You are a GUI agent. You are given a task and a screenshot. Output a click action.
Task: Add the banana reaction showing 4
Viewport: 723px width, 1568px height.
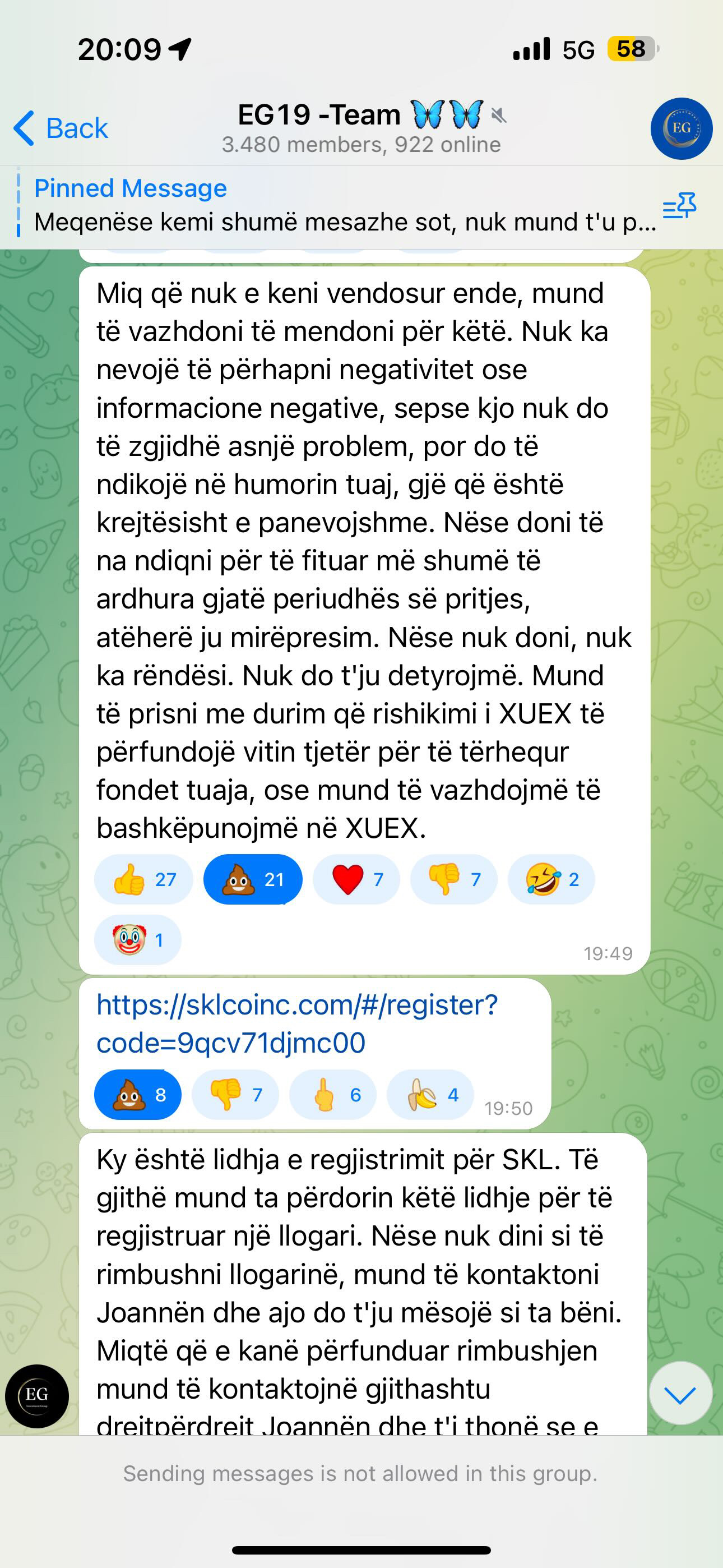pyautogui.click(x=430, y=1095)
